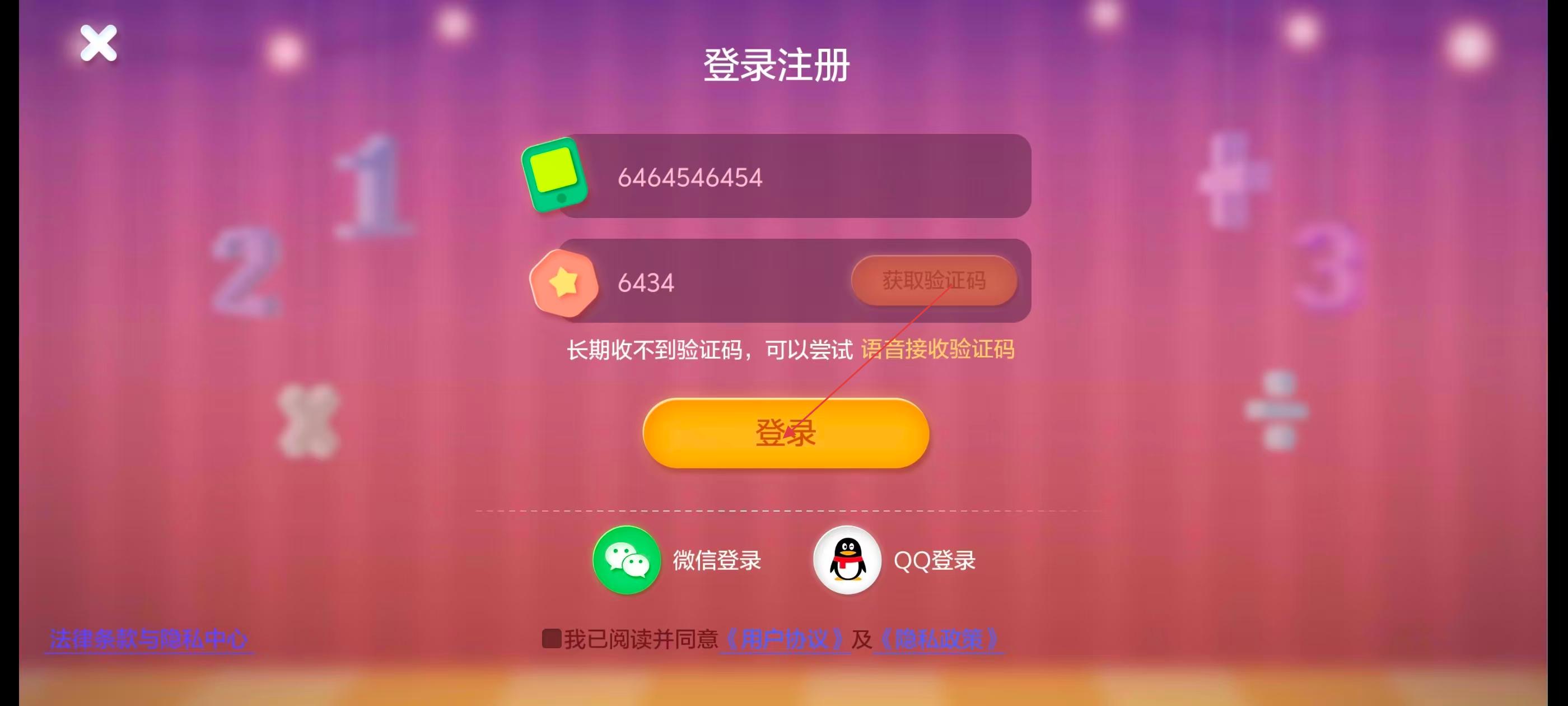
Task: Tap the phone number field
Action: (791, 177)
